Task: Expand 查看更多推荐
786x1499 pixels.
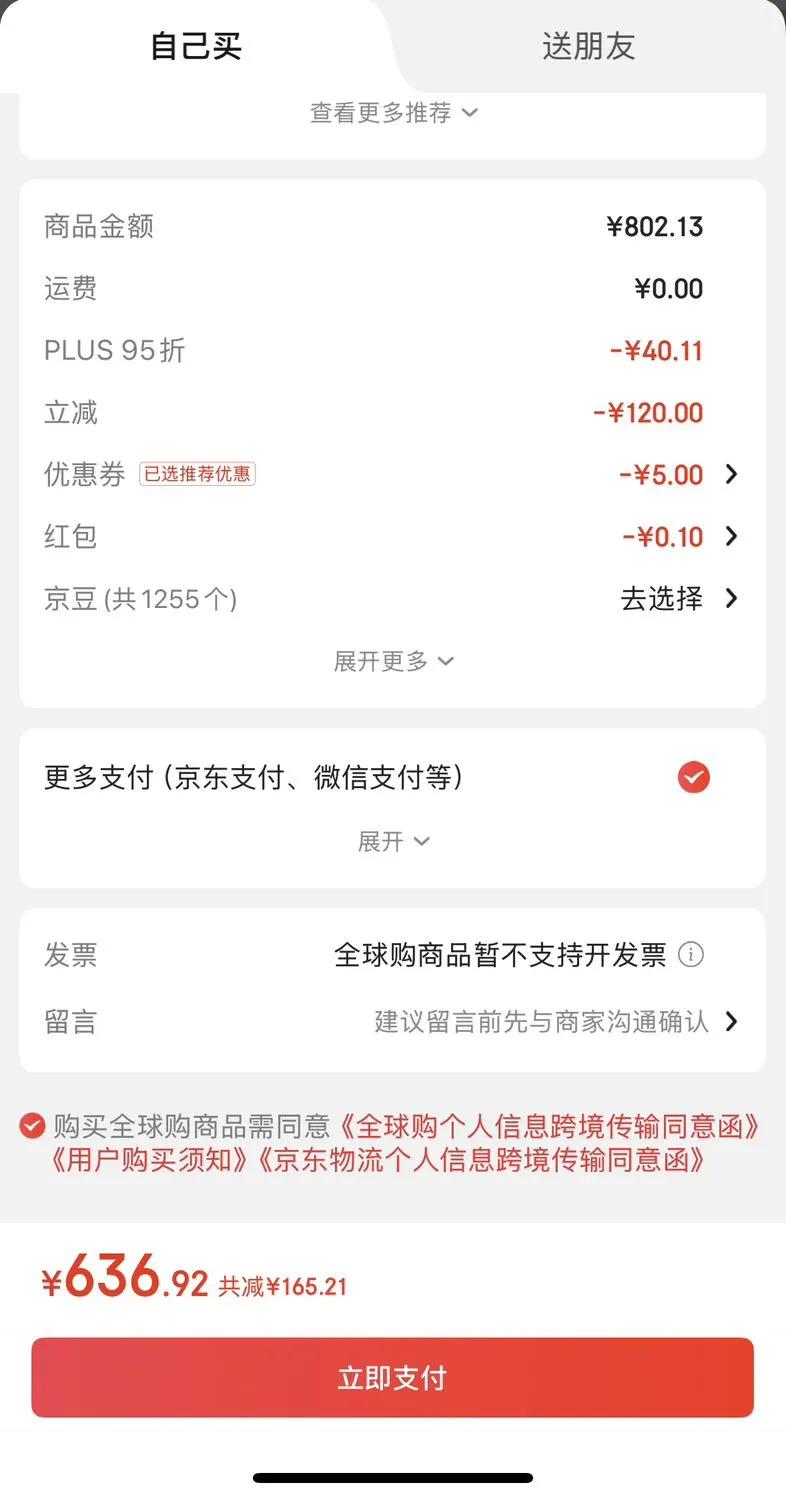Action: pos(393,113)
